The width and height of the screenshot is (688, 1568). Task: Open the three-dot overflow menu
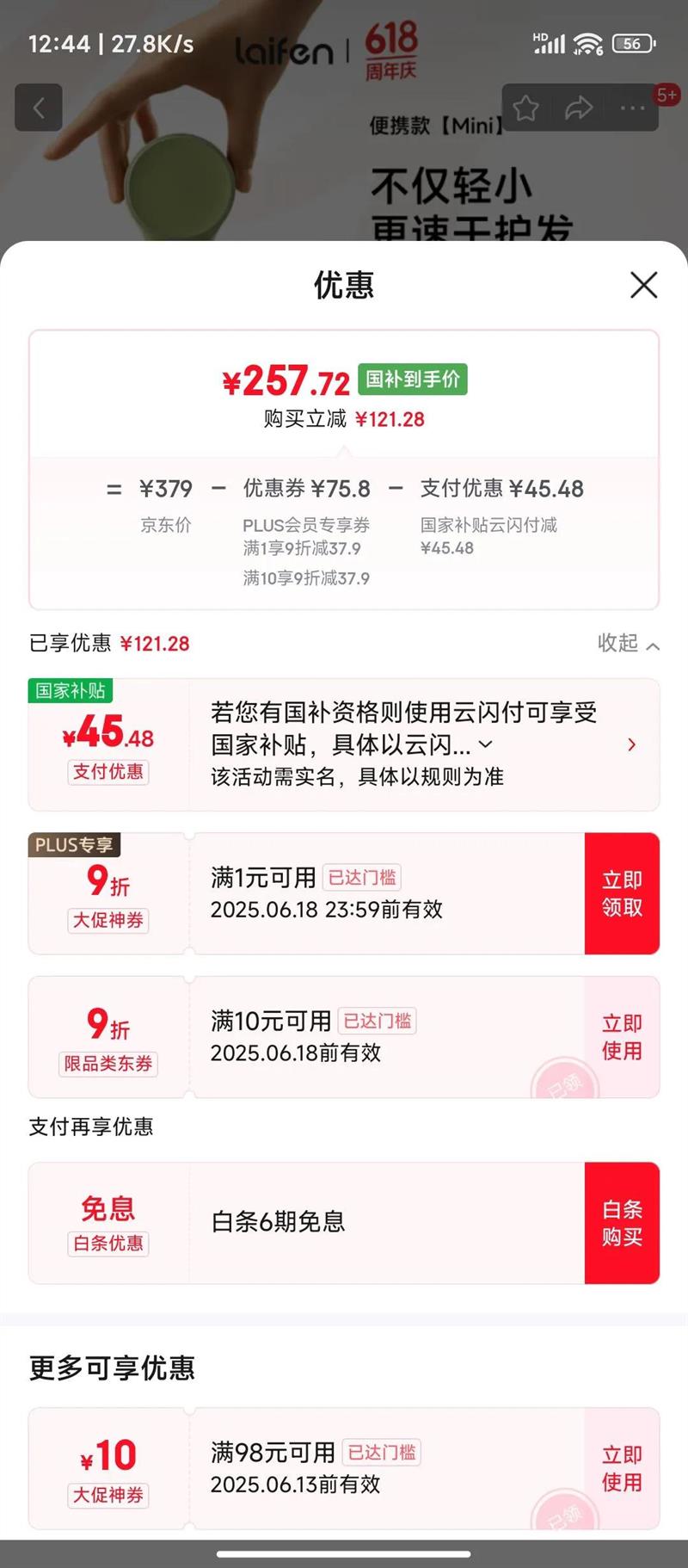click(x=632, y=108)
